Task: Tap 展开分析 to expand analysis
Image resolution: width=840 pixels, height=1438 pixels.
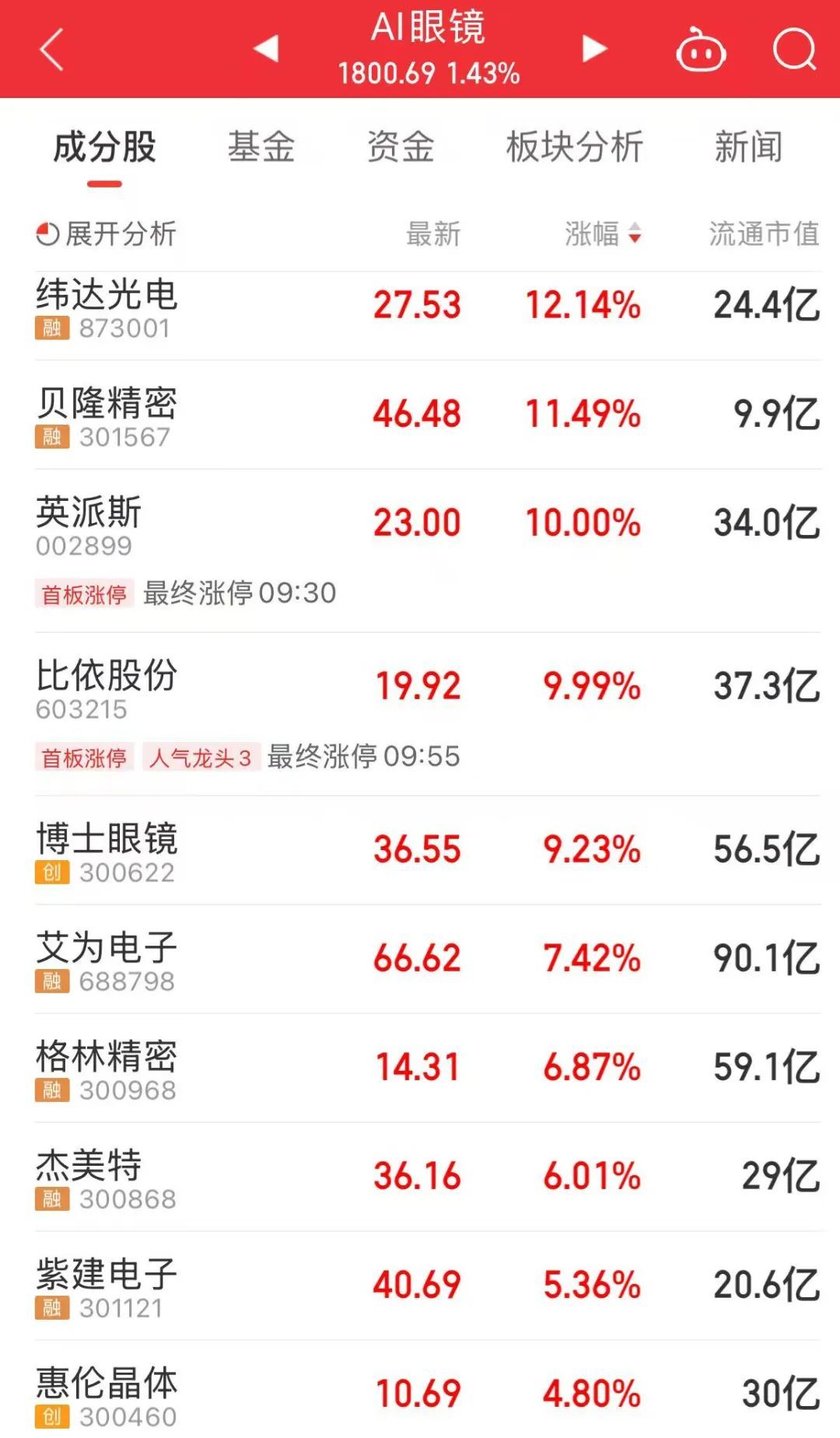Action: (107, 233)
